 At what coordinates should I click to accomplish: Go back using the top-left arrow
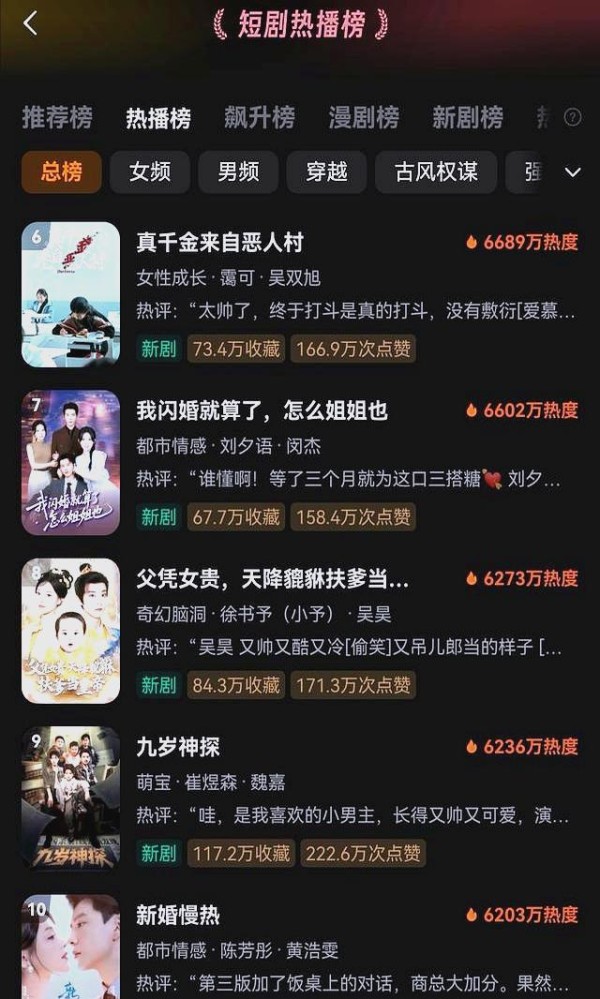tap(30, 24)
